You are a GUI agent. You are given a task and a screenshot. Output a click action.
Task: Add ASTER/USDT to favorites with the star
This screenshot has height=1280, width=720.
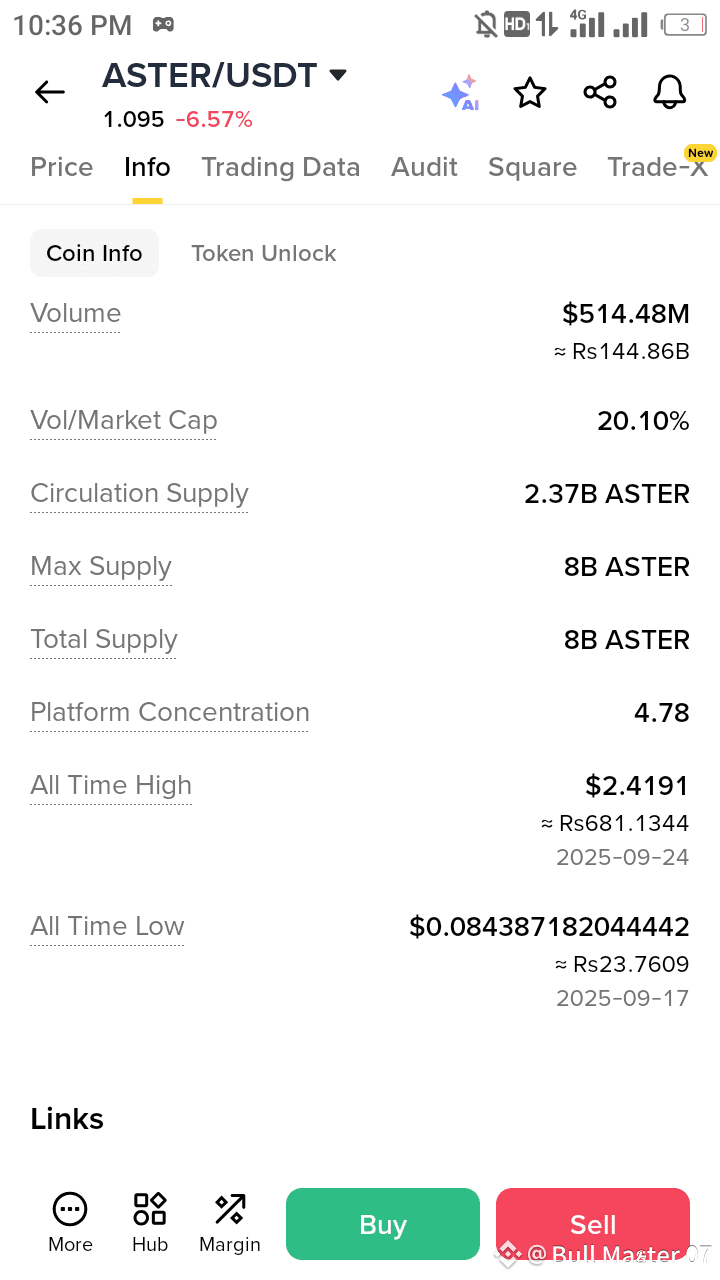530,93
